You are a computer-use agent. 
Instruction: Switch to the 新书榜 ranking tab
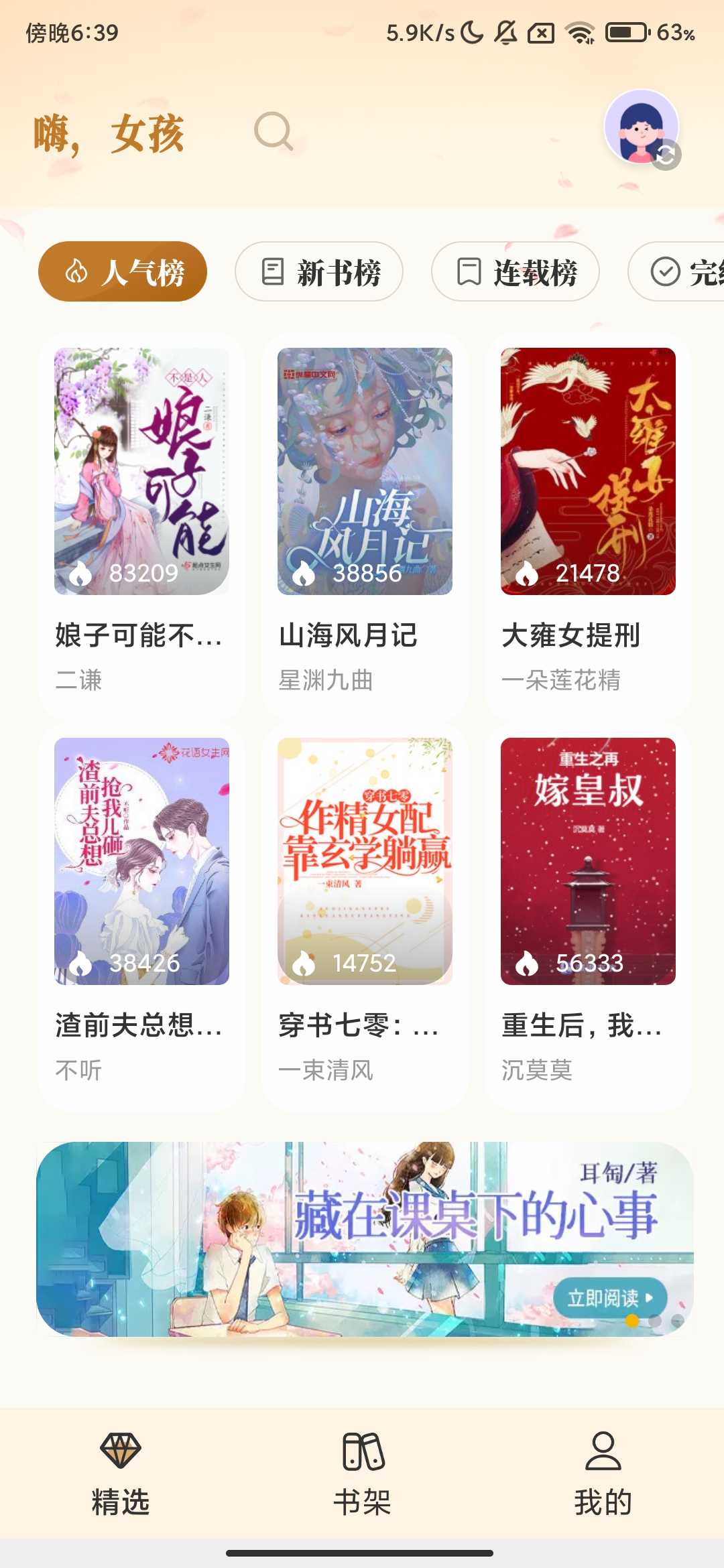click(318, 271)
